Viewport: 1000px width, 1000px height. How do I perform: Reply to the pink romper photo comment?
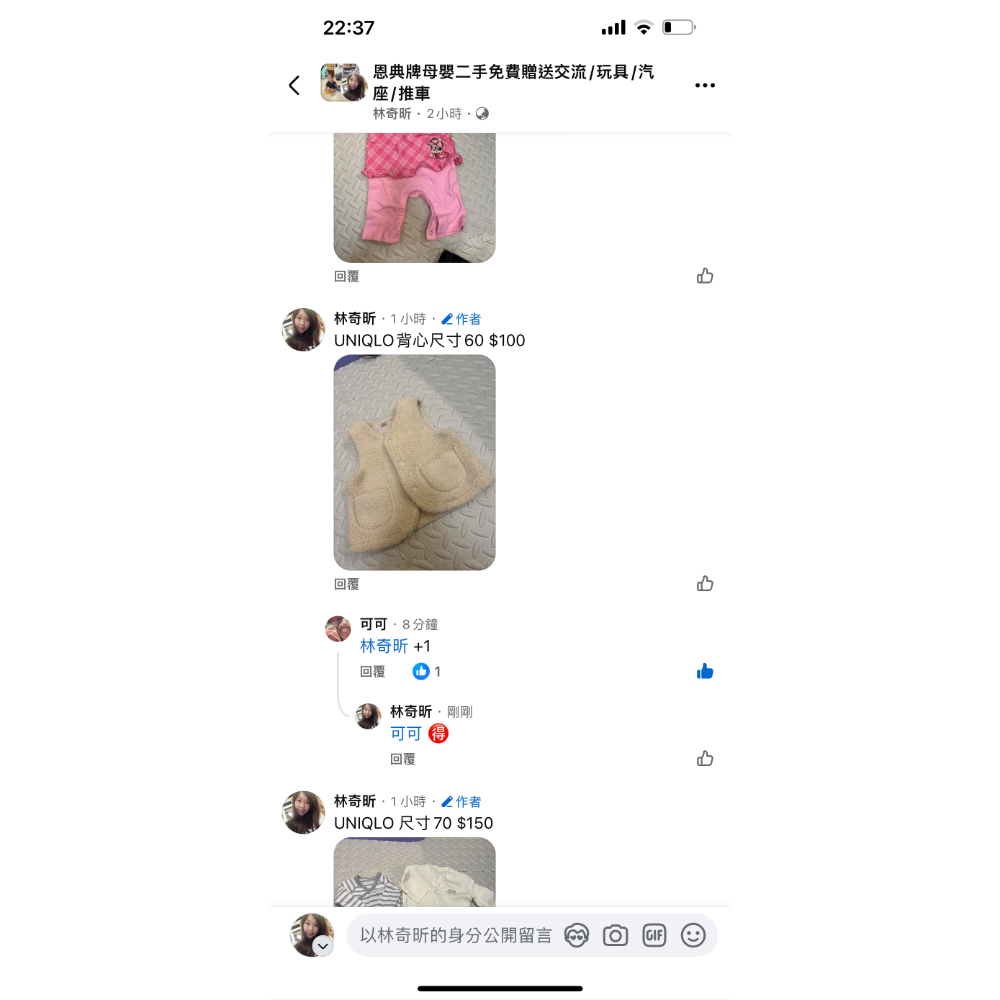point(346,276)
